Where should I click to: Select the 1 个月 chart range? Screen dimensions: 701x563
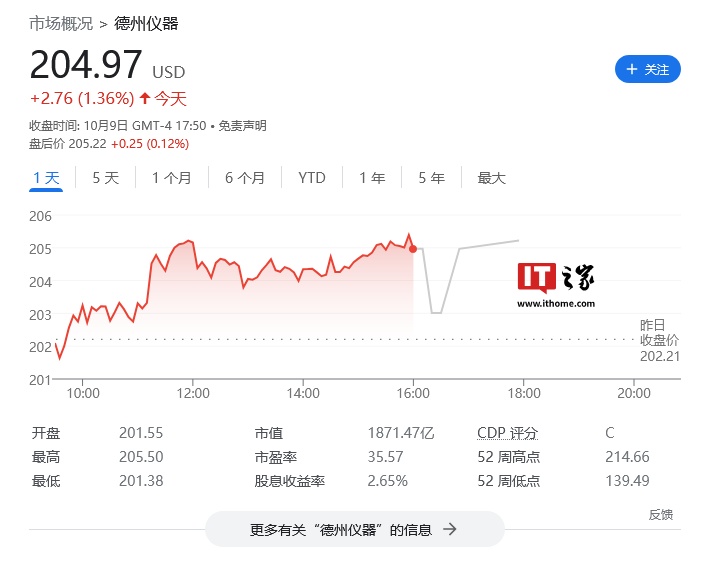[171, 178]
